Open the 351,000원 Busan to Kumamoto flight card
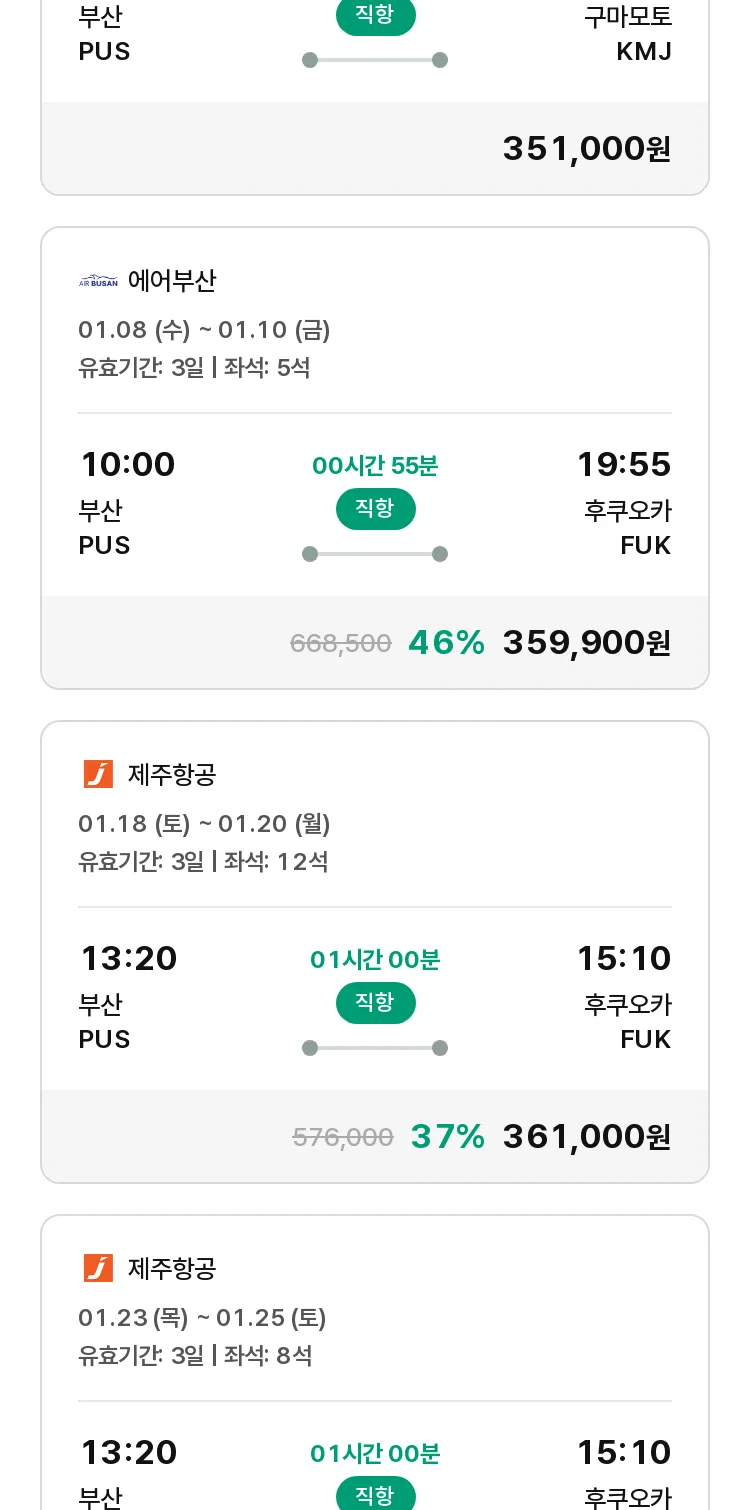 [x=375, y=97]
